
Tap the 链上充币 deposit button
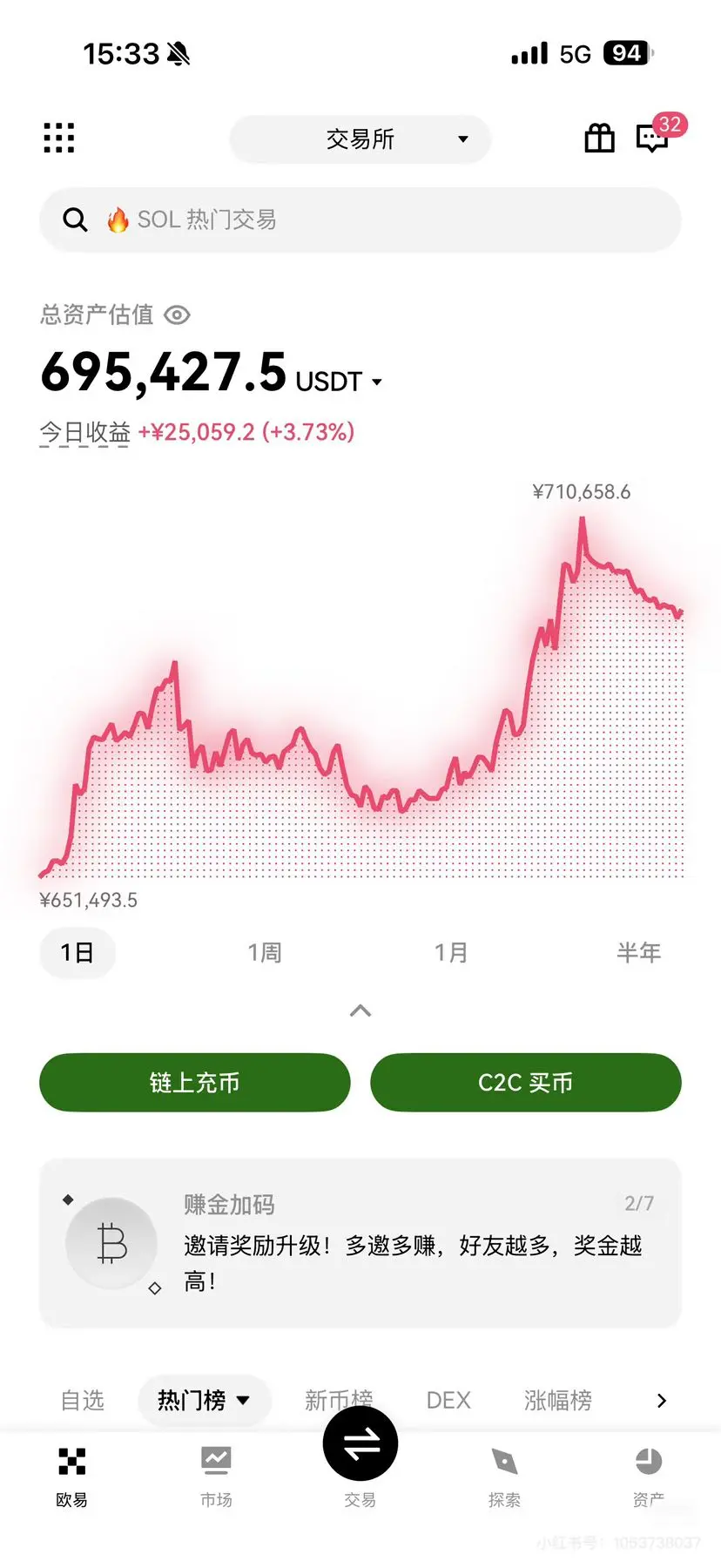(x=195, y=1082)
